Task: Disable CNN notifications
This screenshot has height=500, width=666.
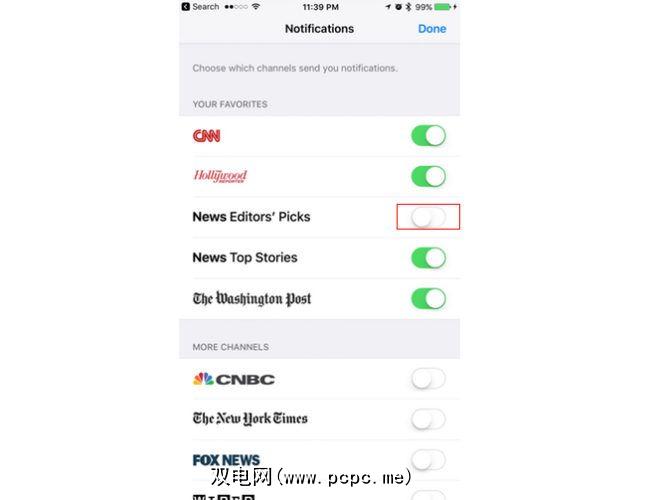Action: click(x=428, y=135)
